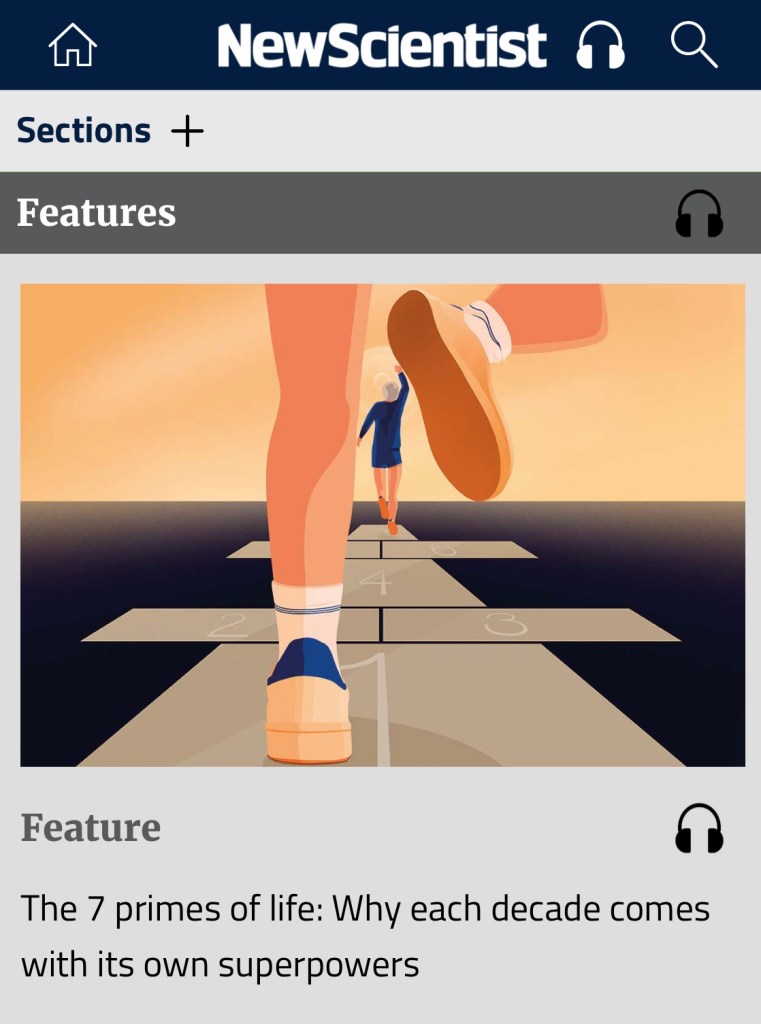Open the hopscotch illustration article image
Screen dimensions: 761x1024
(x=382, y=525)
